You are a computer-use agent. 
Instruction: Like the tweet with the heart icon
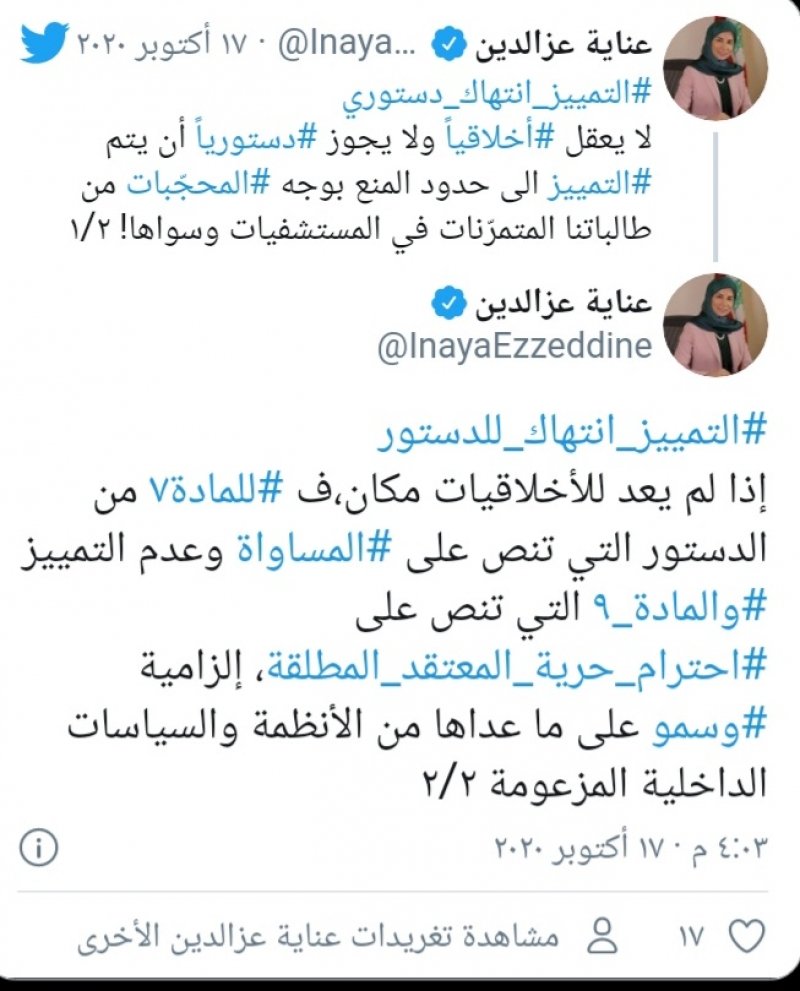tap(743, 937)
